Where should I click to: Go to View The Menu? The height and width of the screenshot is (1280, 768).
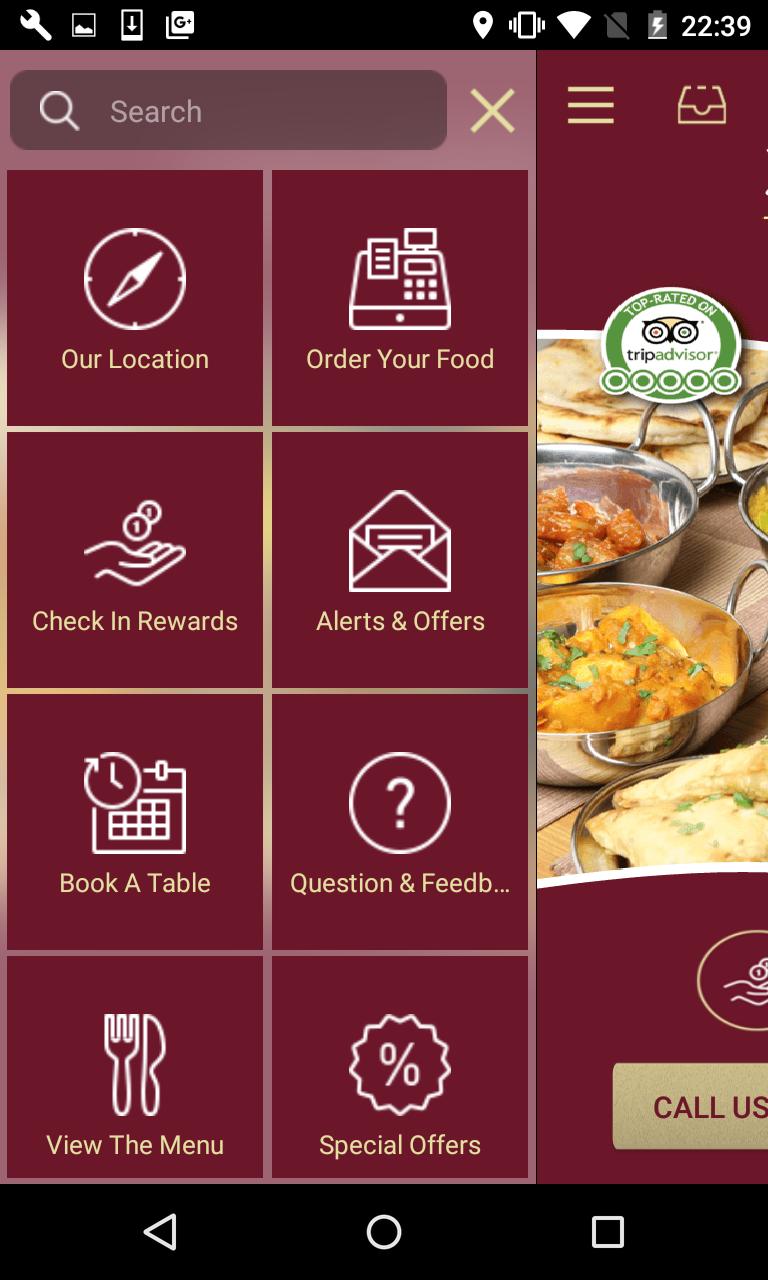tap(135, 1068)
